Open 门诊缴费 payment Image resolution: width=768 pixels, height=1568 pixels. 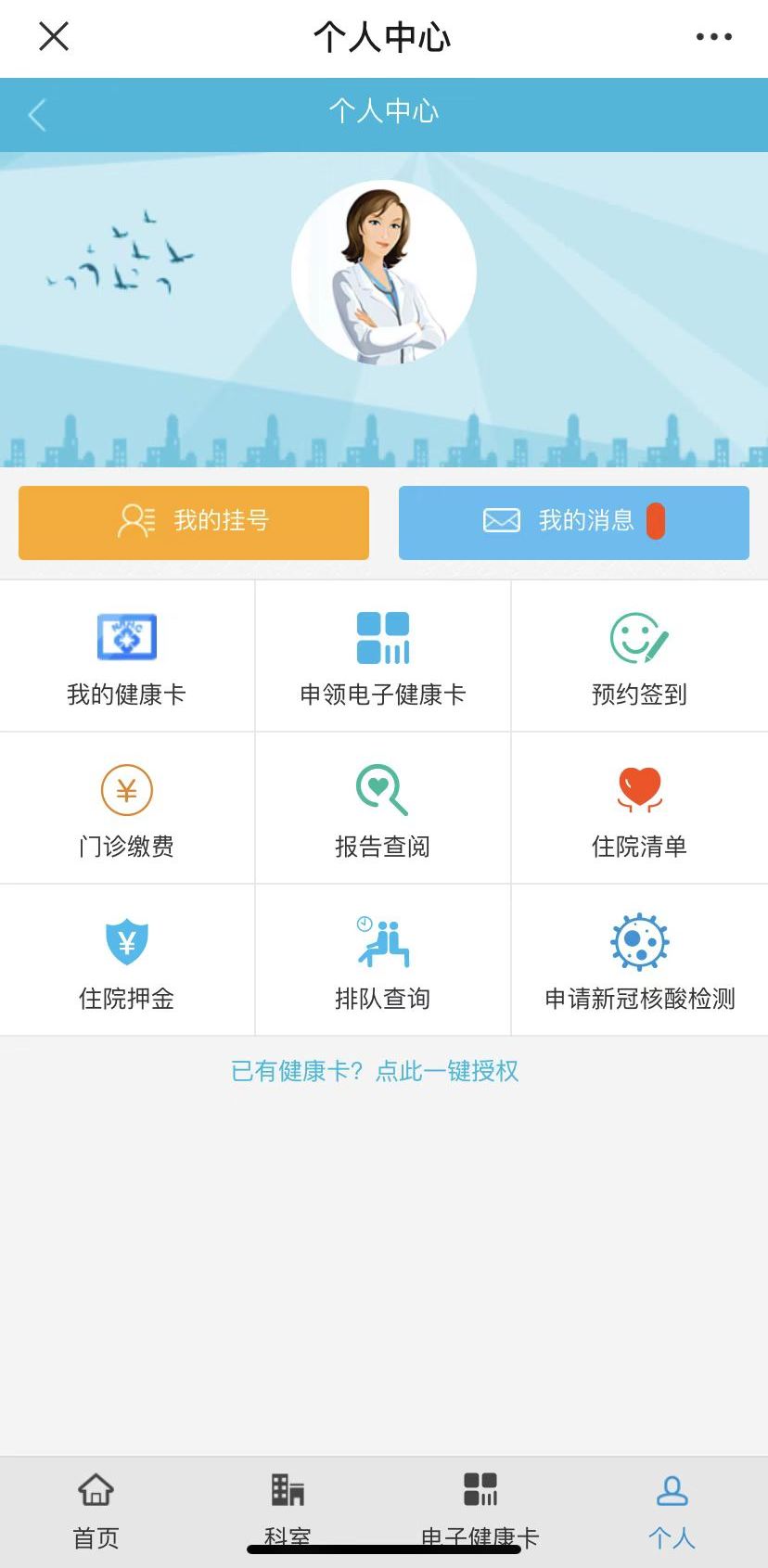point(127,809)
